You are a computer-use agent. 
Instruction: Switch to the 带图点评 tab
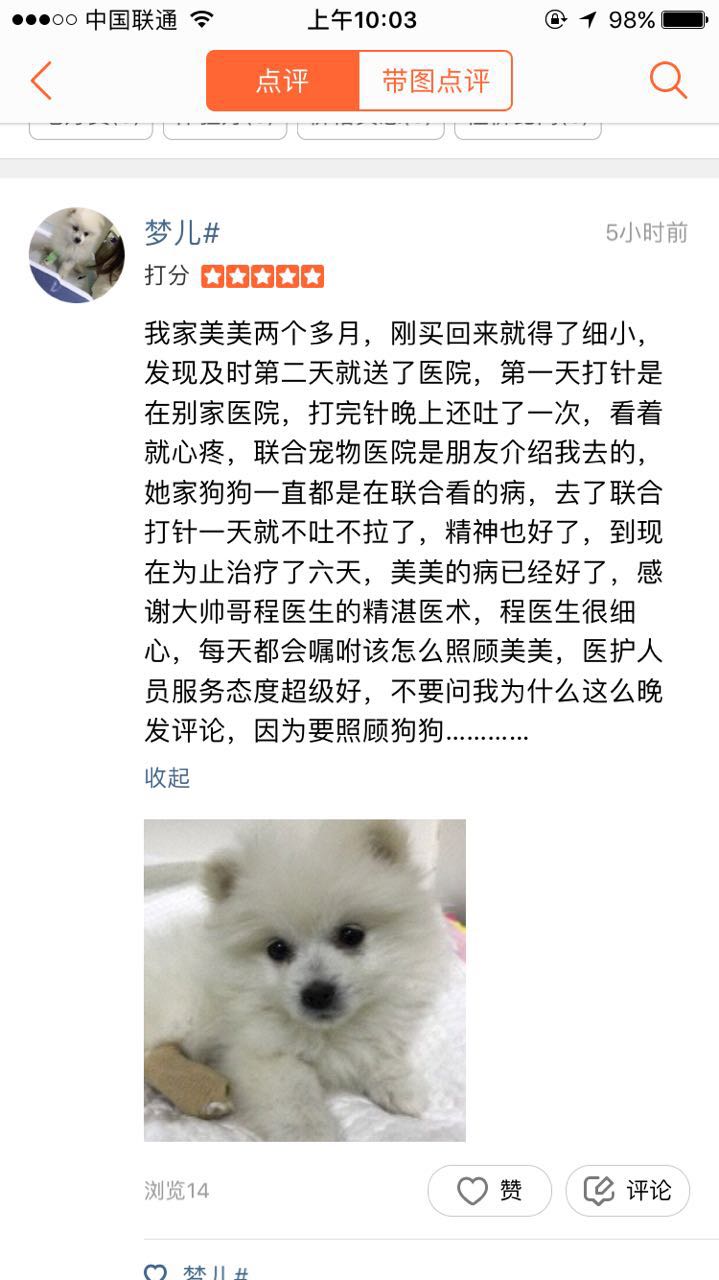coord(435,81)
